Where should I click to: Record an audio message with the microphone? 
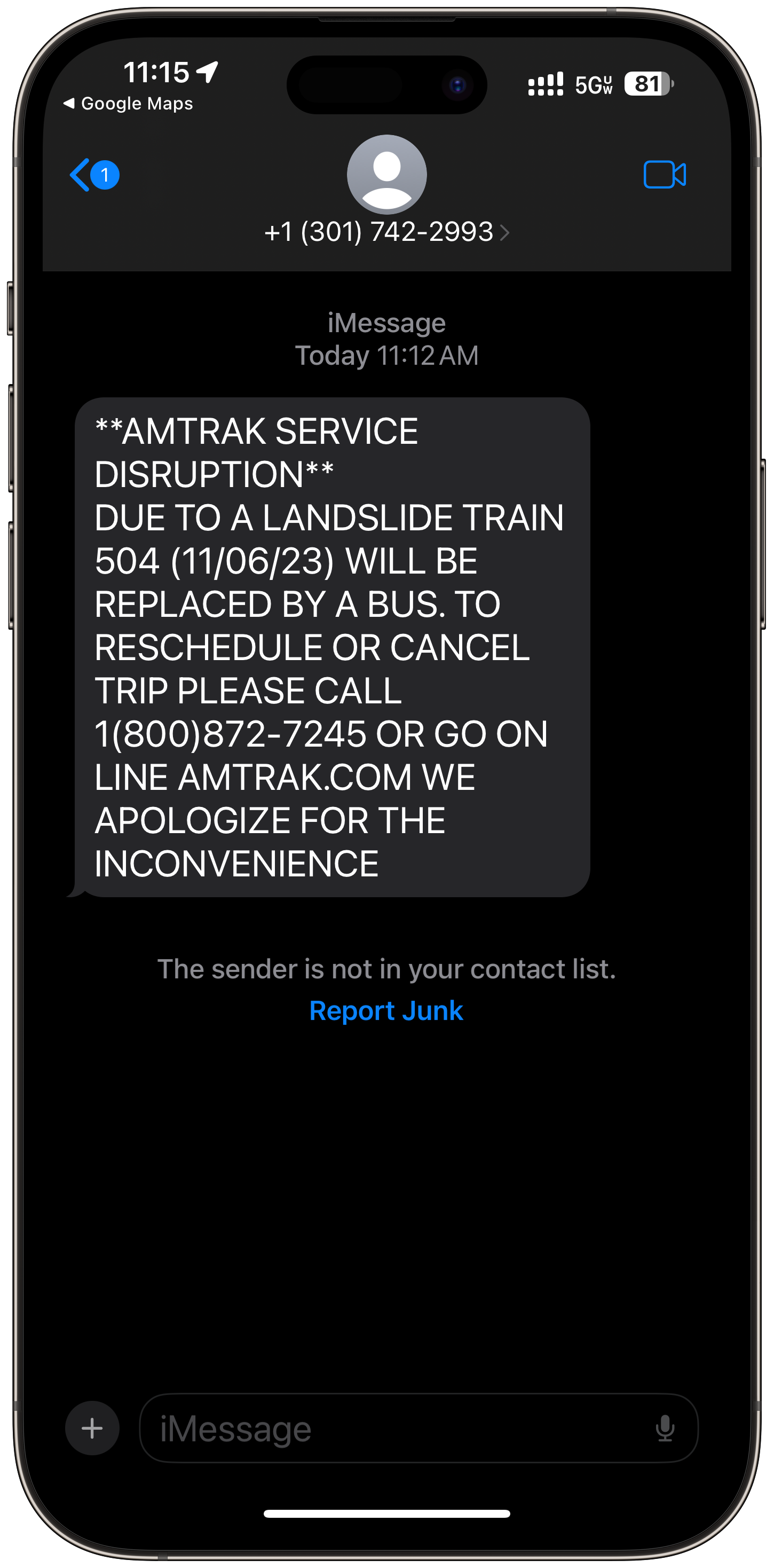coord(665,1428)
